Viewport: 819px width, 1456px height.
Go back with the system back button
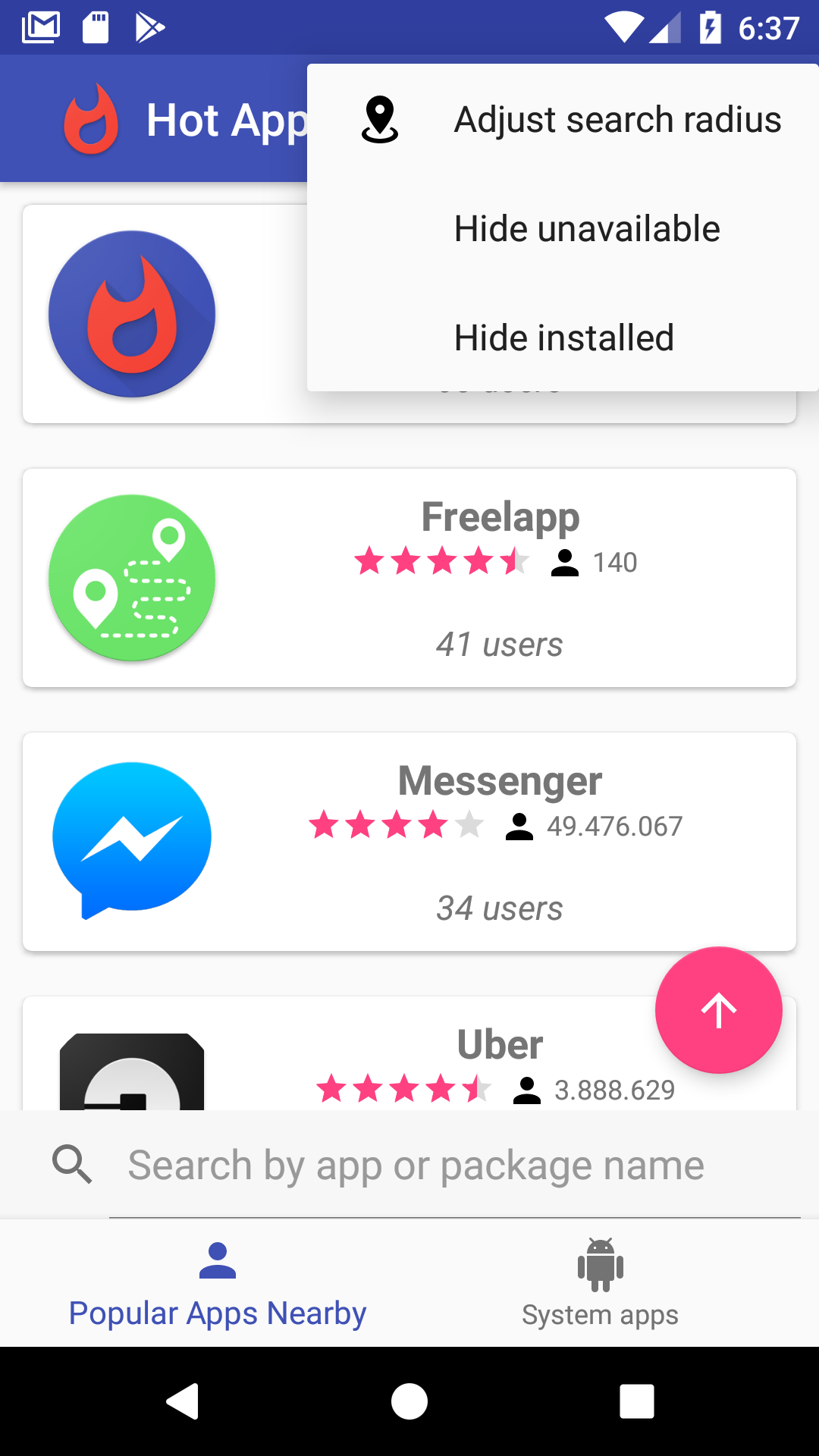183,1401
